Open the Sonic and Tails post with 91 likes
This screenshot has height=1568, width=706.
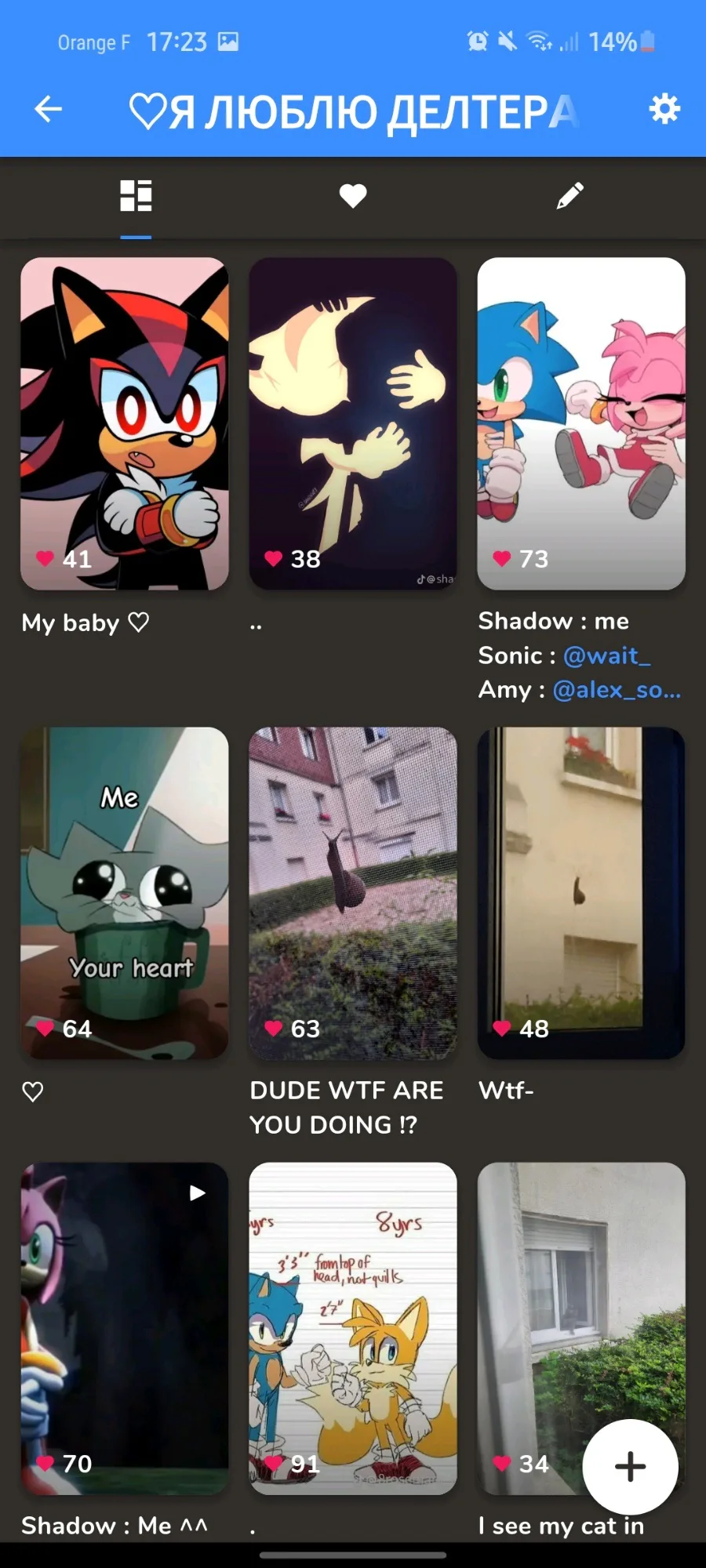[353, 1328]
